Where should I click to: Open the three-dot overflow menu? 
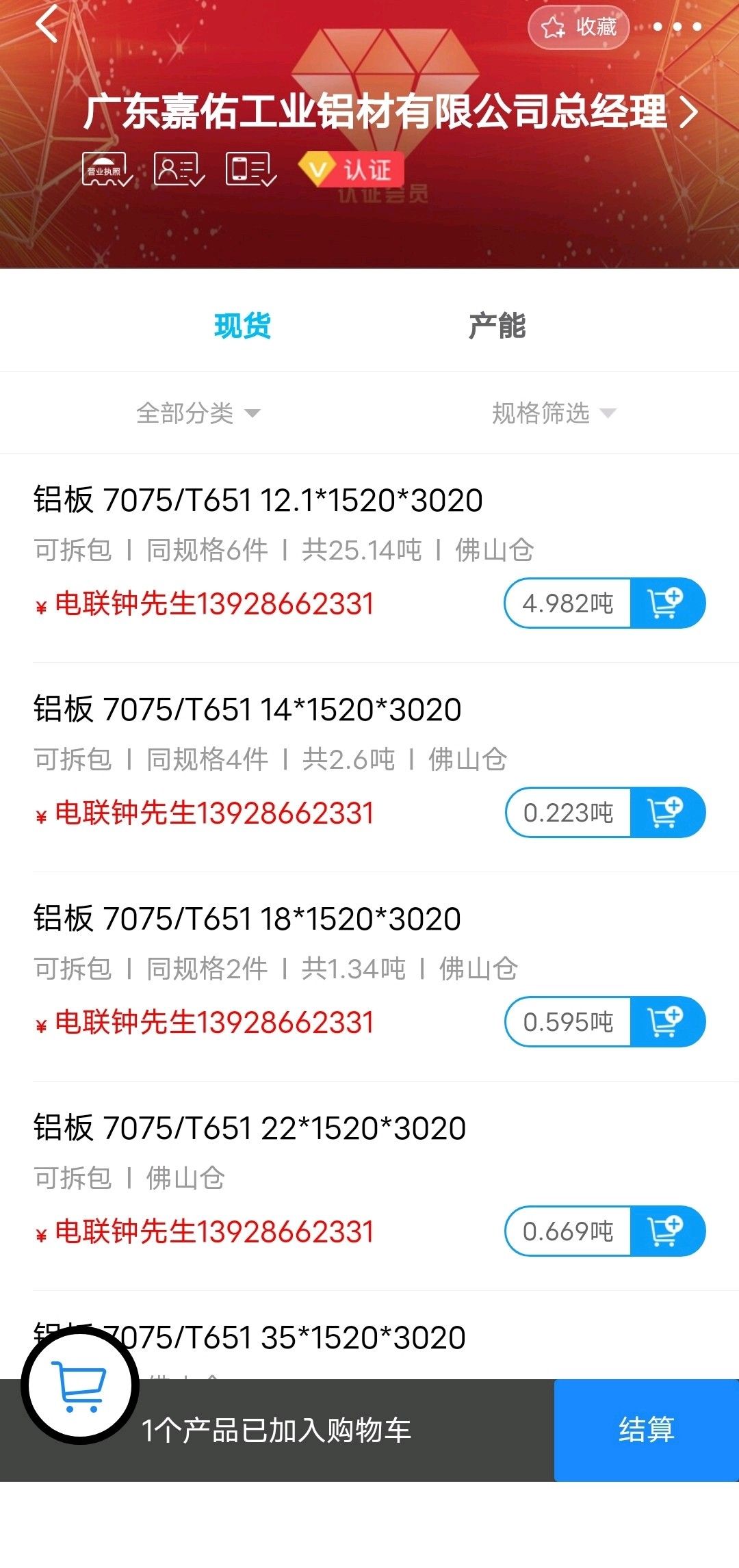(677, 27)
